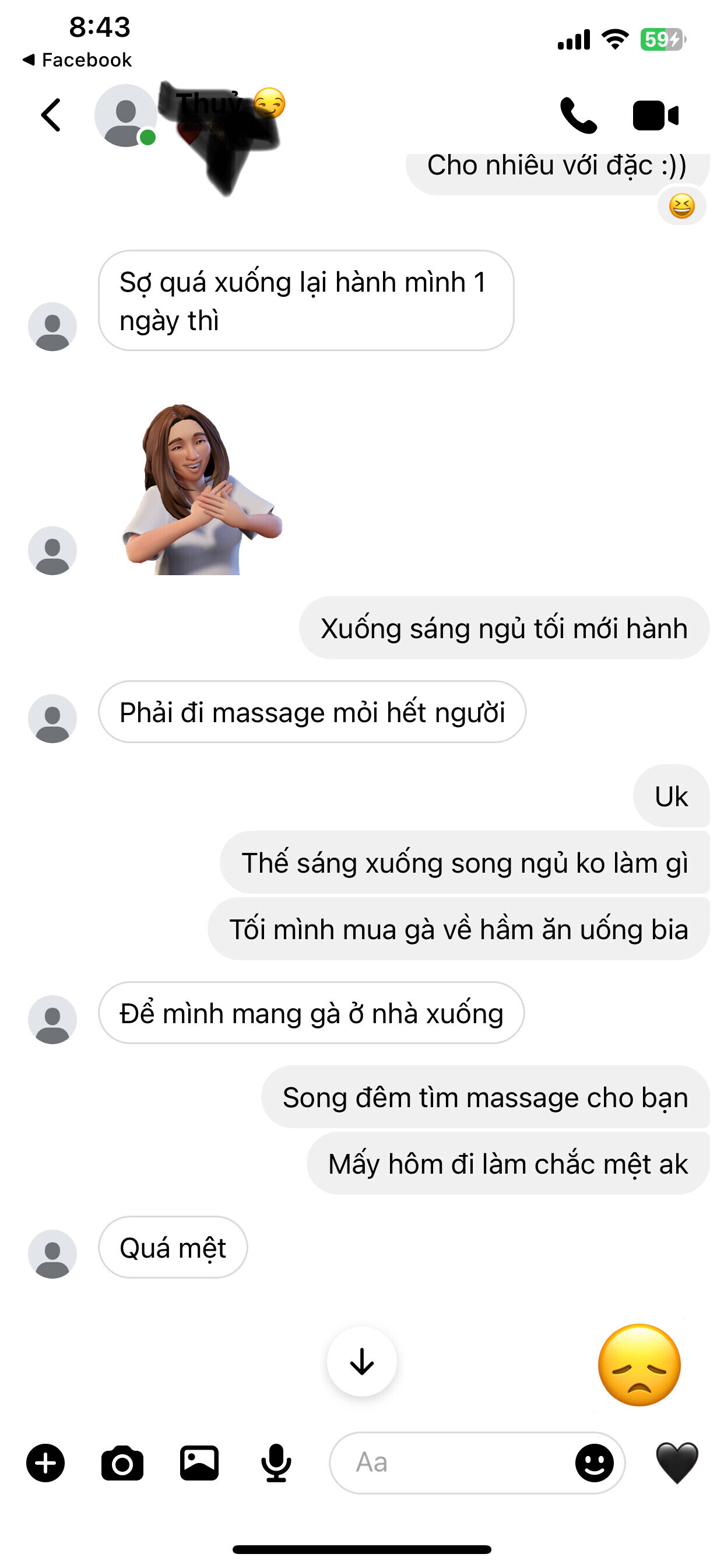The width and height of the screenshot is (724, 1568).
Task: Start a voice call
Action: (x=577, y=115)
